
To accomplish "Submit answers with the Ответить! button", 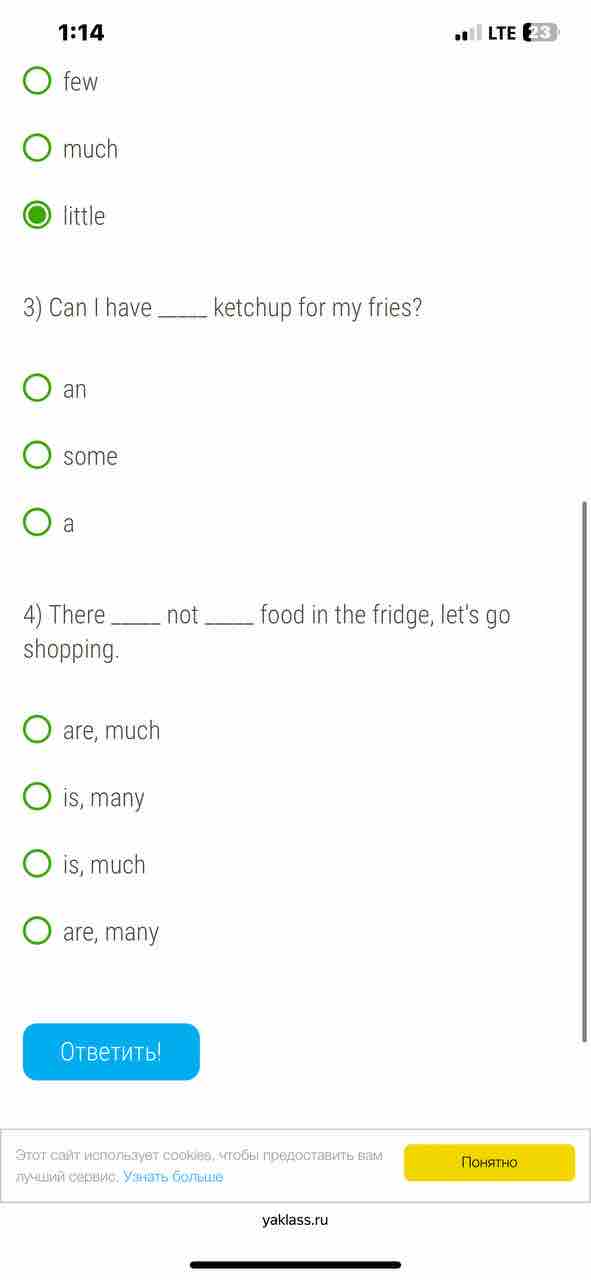I will [111, 1052].
